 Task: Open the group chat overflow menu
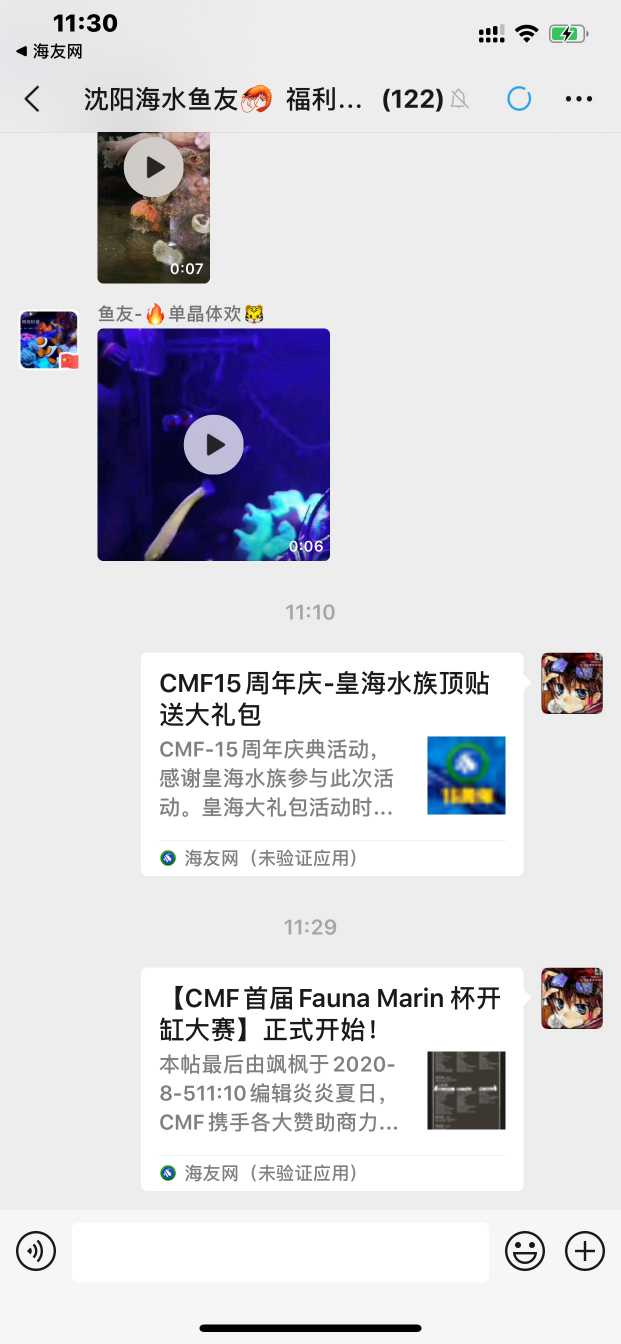click(x=579, y=98)
